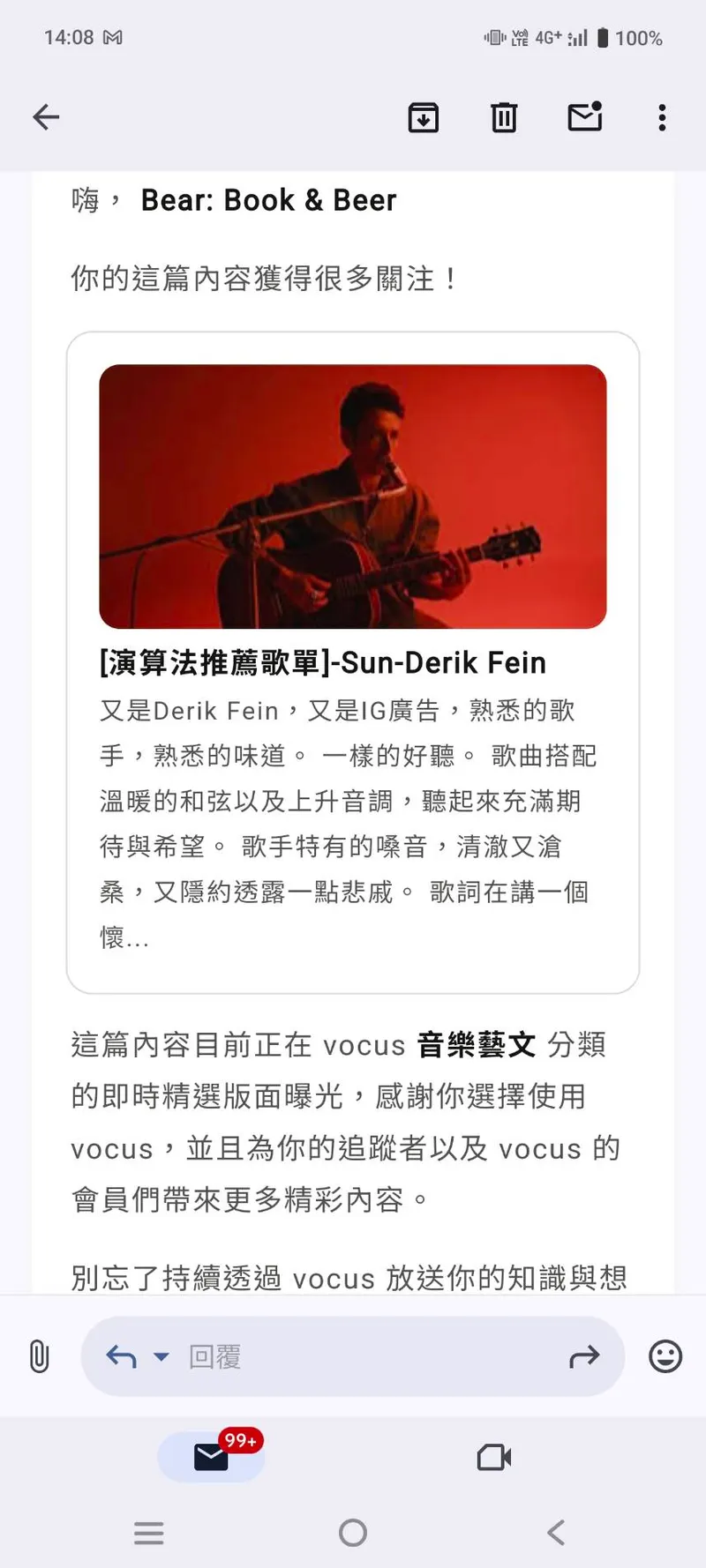Open recent apps from the navigation bar

click(149, 1533)
